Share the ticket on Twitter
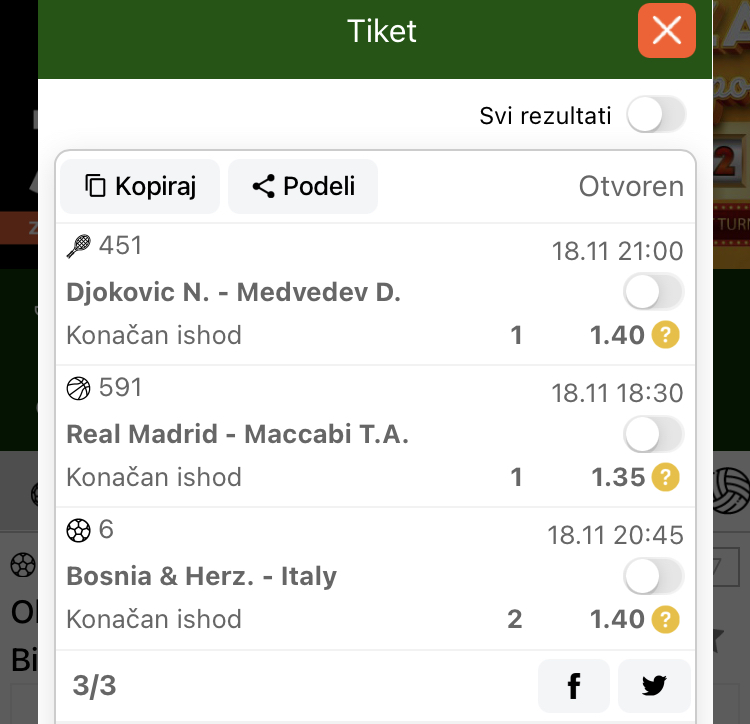Viewport: 750px width, 724px height. 654,686
